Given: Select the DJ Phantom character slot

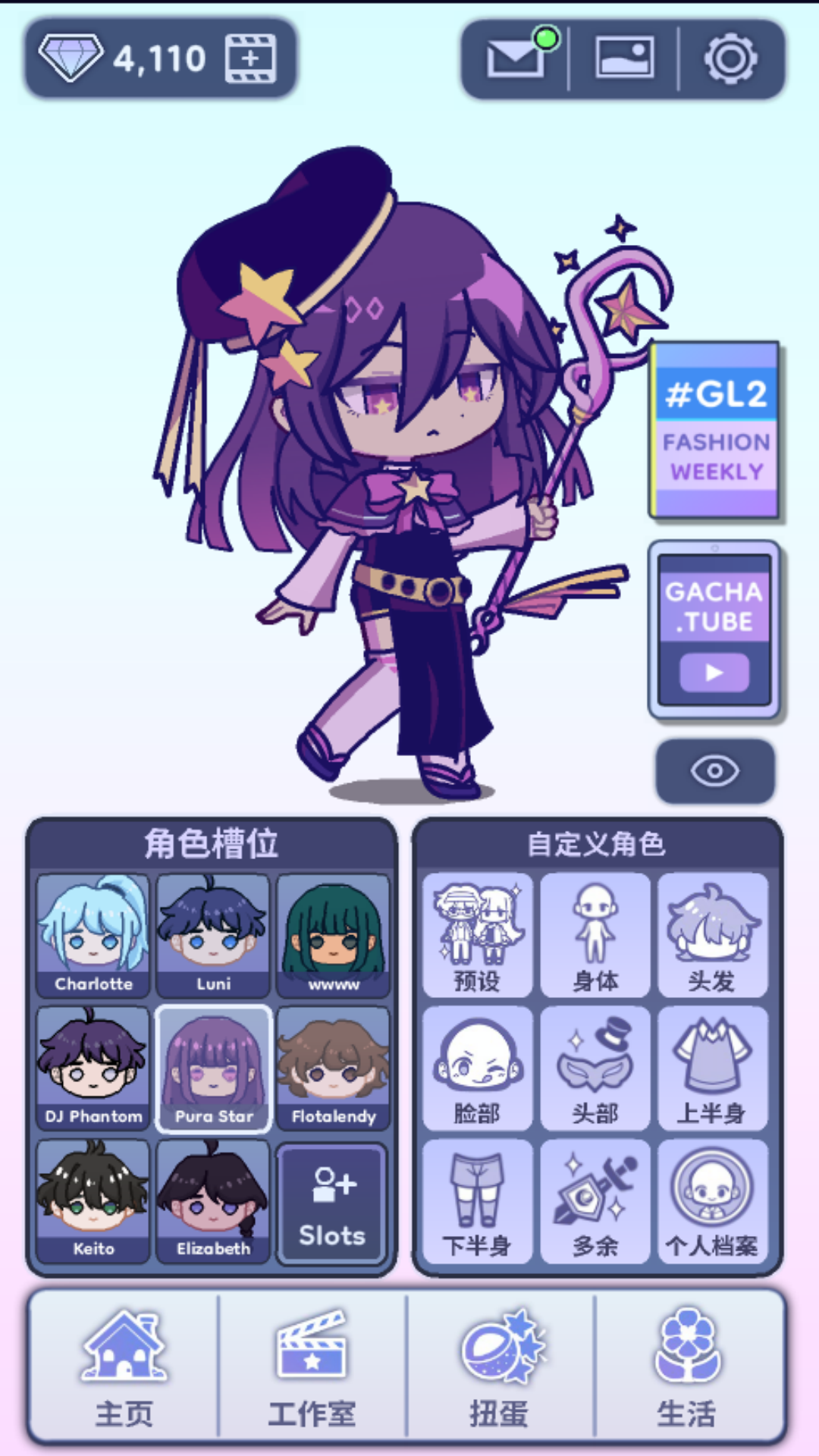Looking at the screenshot, I should [x=93, y=1068].
